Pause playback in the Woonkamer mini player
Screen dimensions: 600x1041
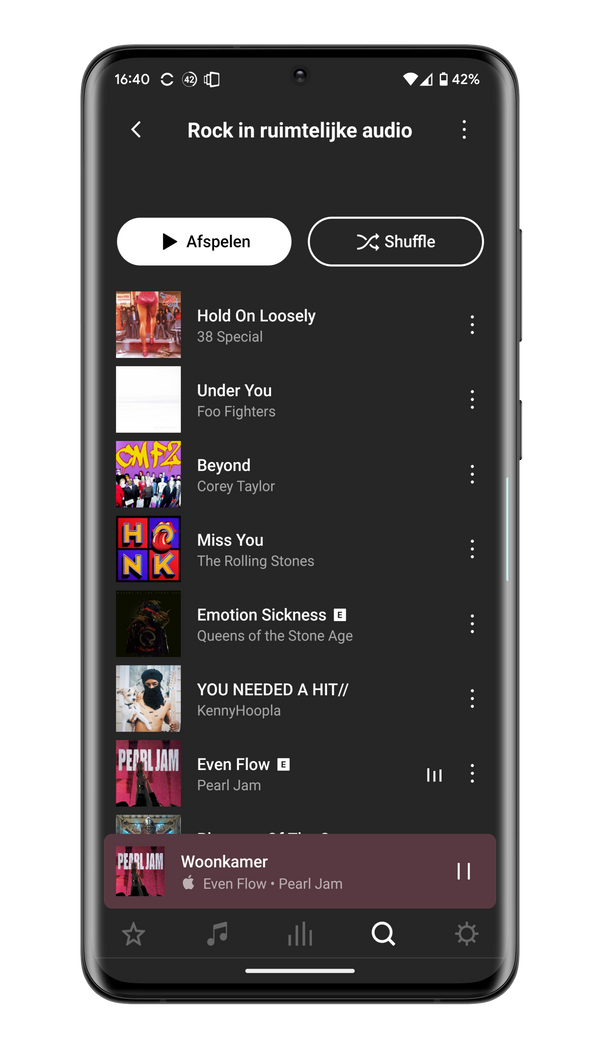click(x=464, y=871)
